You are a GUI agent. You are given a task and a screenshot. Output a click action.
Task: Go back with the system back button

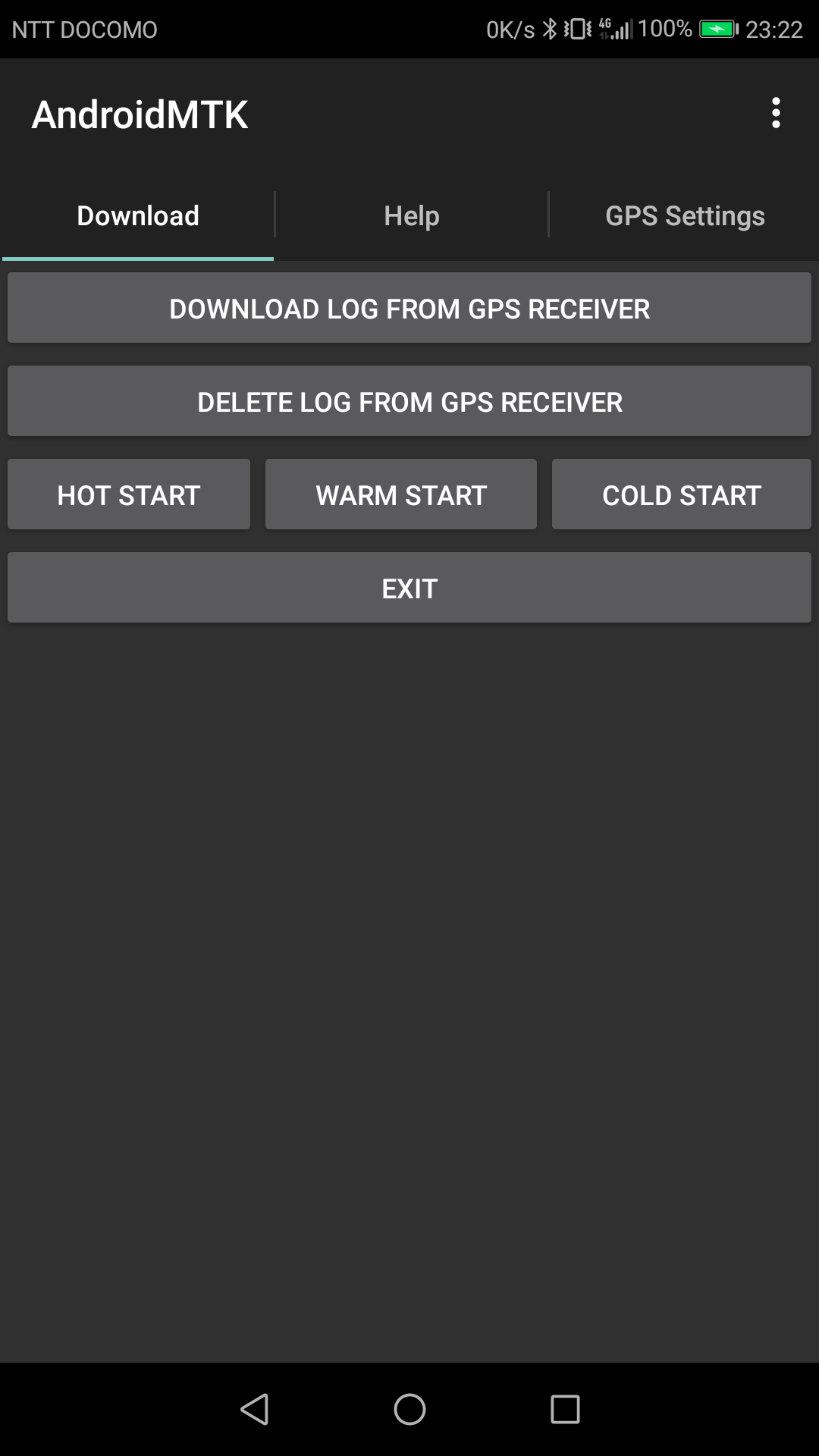pyautogui.click(x=255, y=1409)
